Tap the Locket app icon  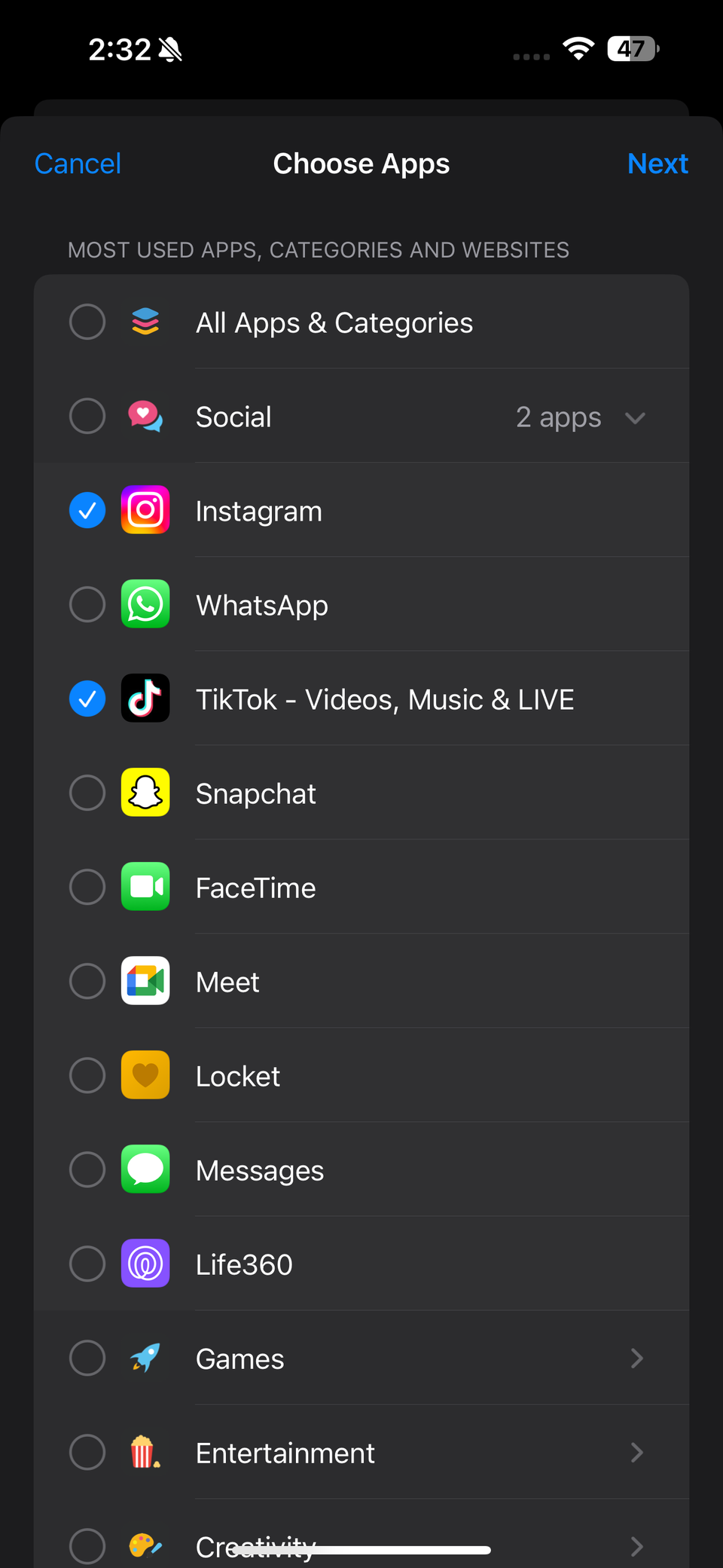tap(145, 1075)
